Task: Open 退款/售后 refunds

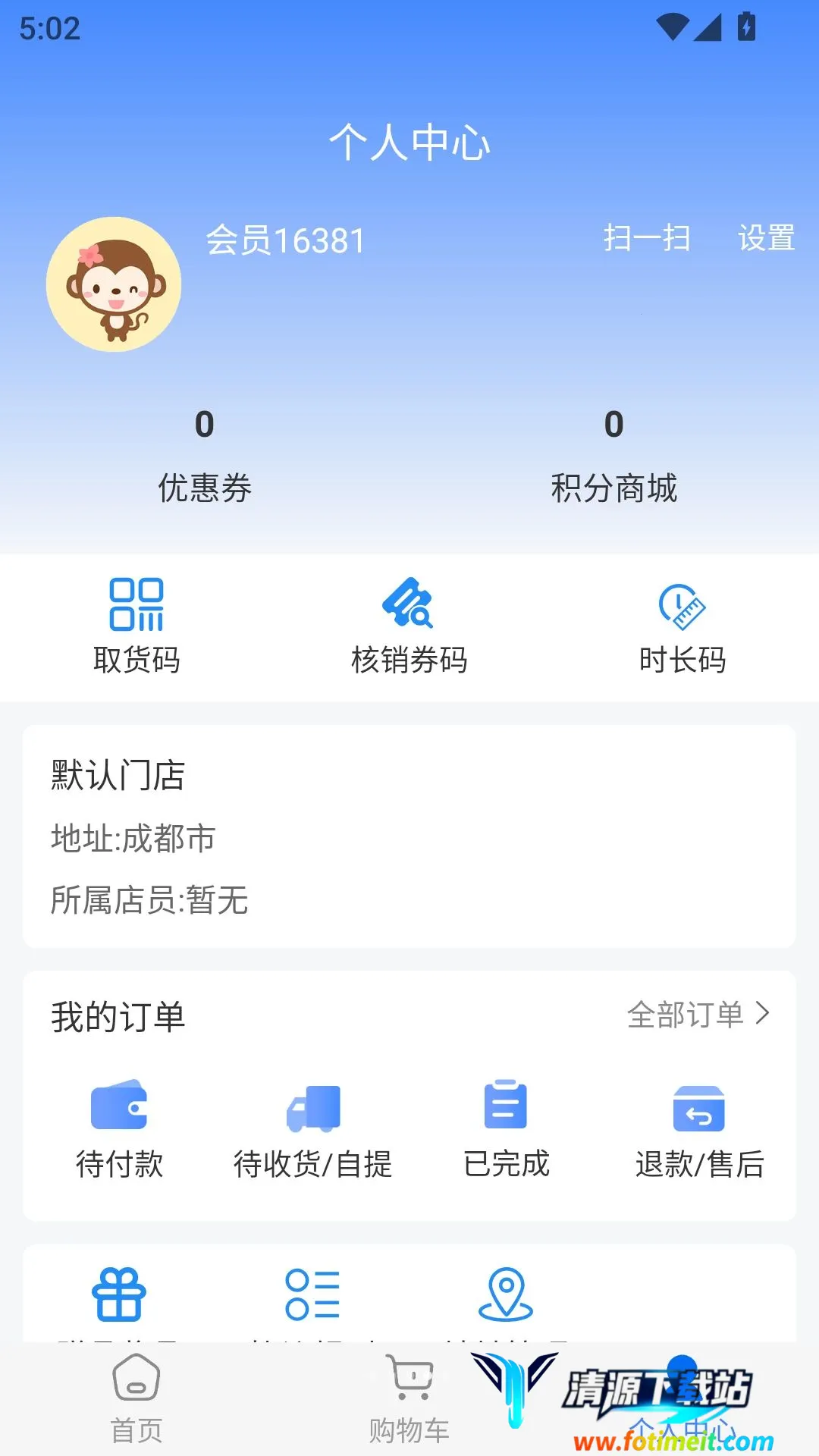Action: [699, 1130]
